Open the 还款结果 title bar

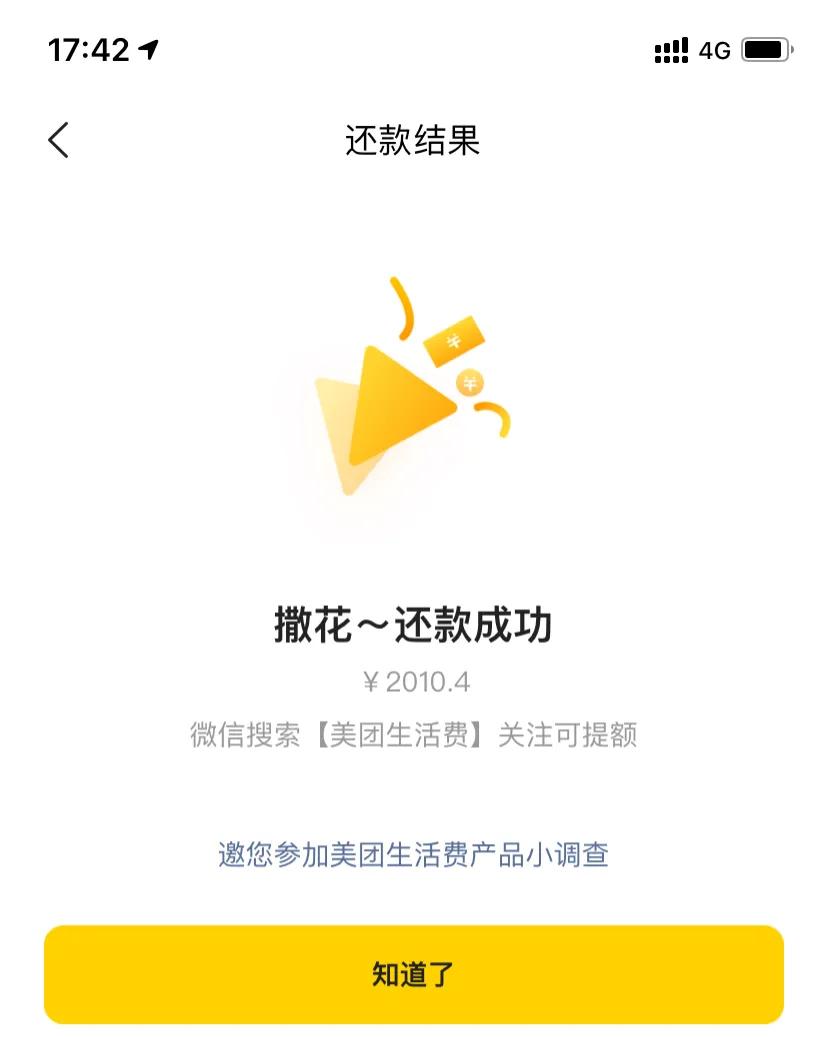414,139
